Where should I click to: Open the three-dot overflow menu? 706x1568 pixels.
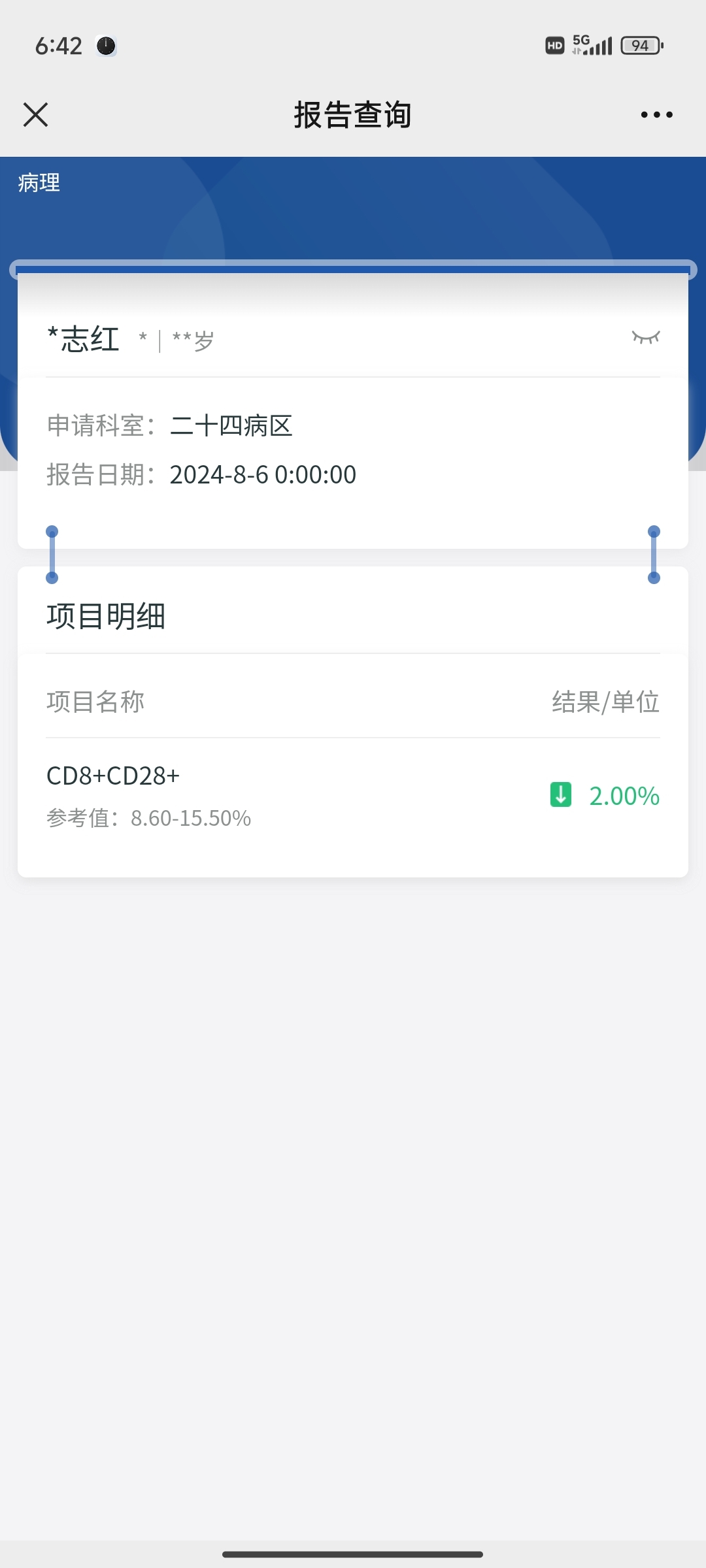tap(656, 115)
